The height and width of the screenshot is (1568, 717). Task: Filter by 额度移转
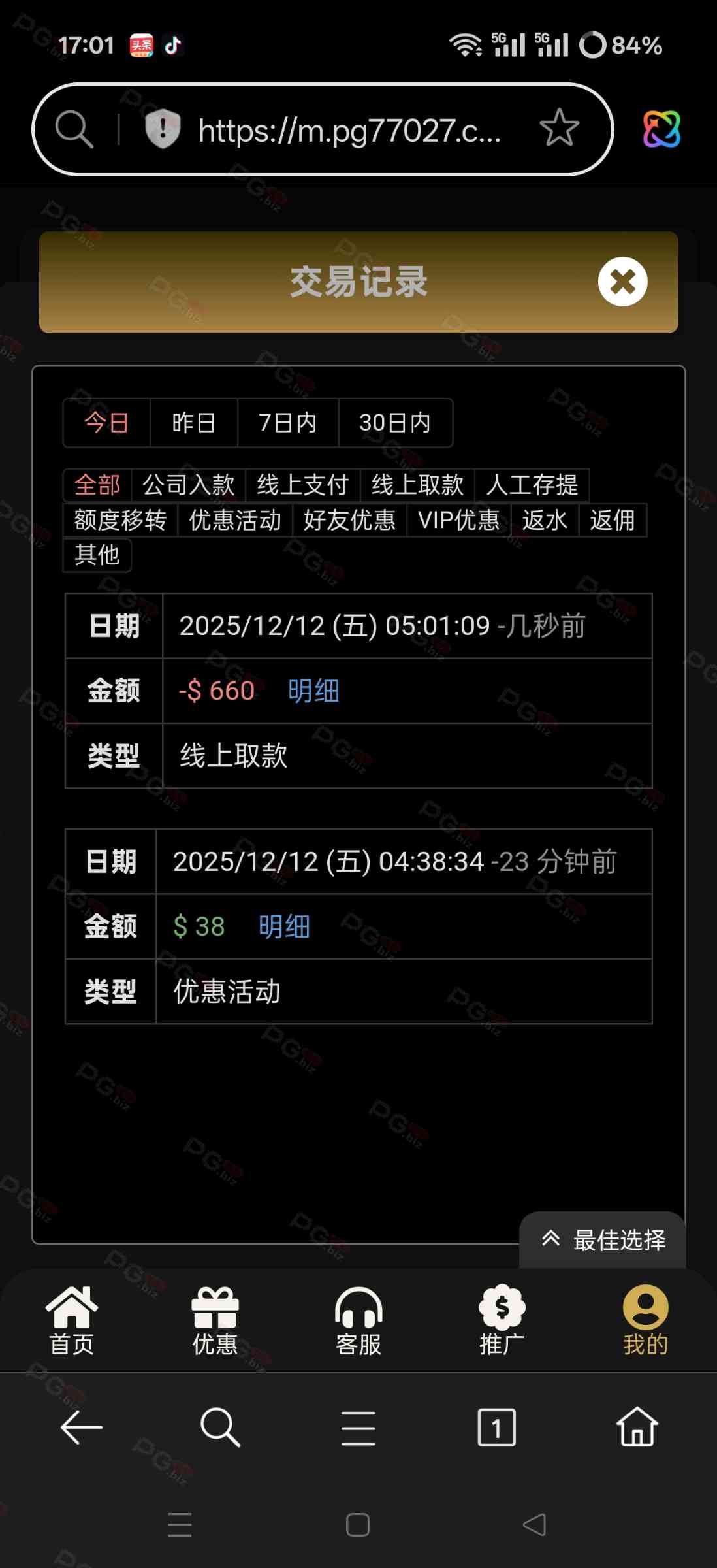(x=120, y=520)
